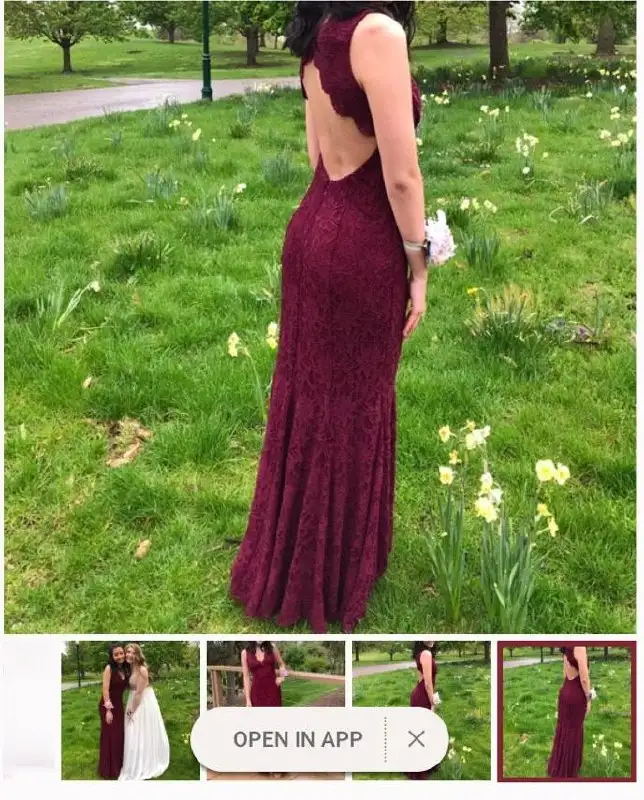This screenshot has width=644, height=800.
Task: Dismiss the Open in App banner
Action: tap(416, 739)
